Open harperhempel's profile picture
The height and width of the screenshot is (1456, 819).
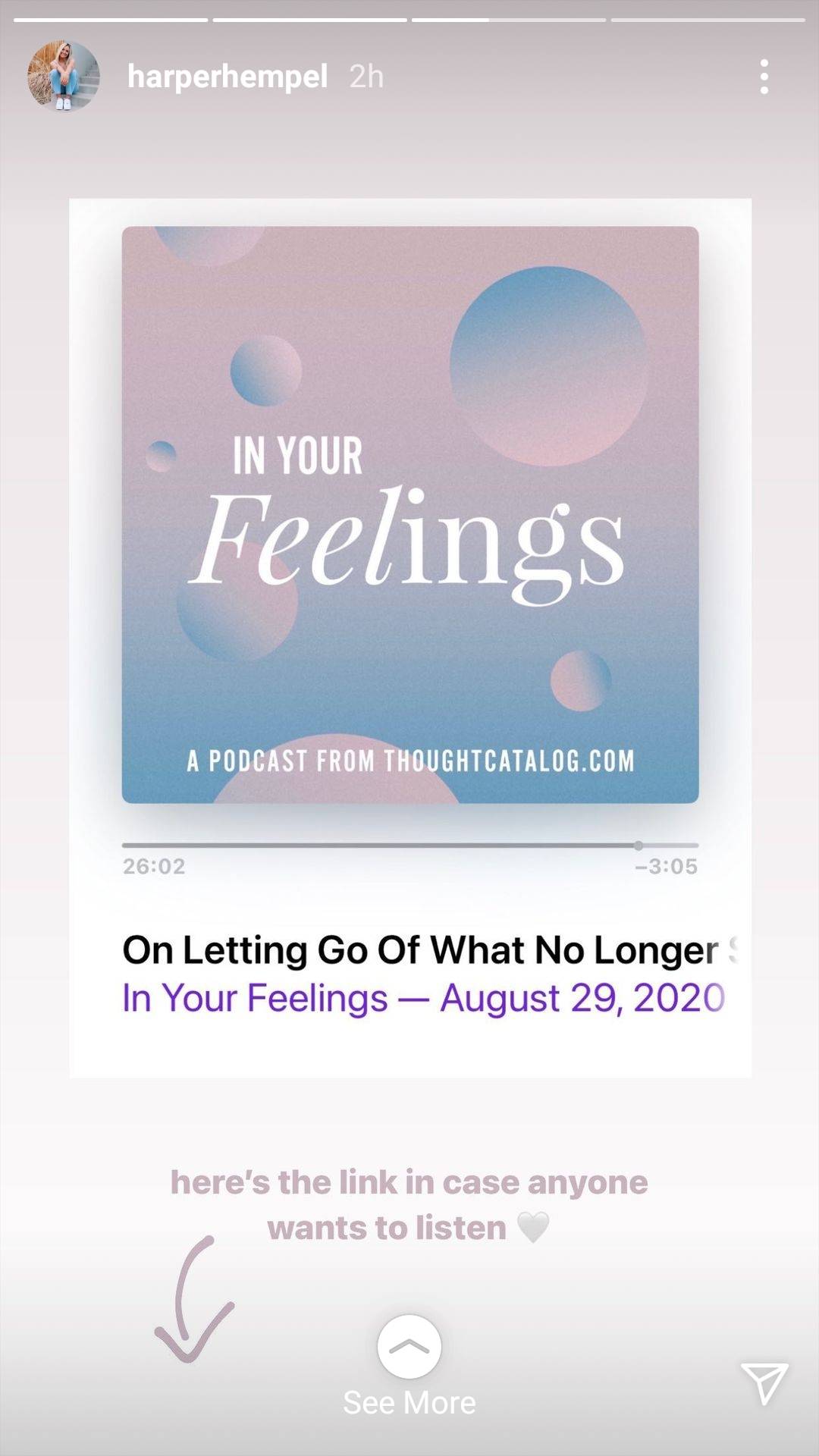point(64,77)
